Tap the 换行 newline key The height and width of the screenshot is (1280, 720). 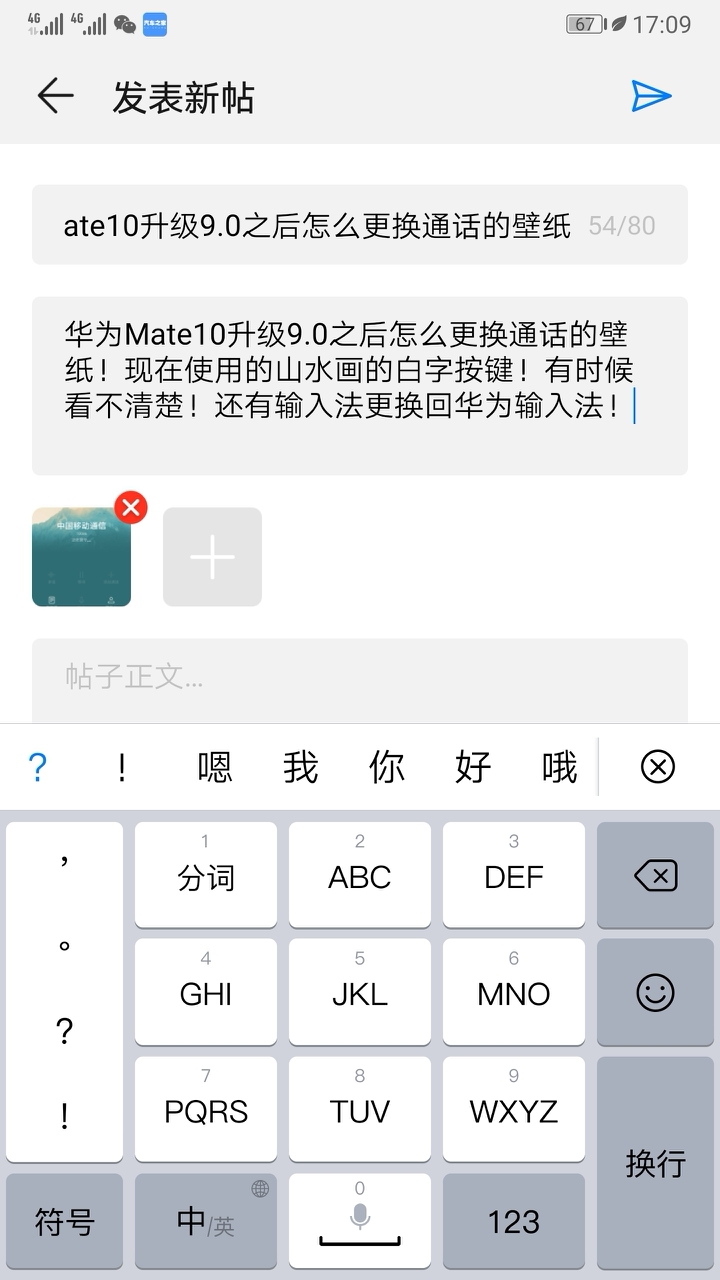tap(655, 1163)
